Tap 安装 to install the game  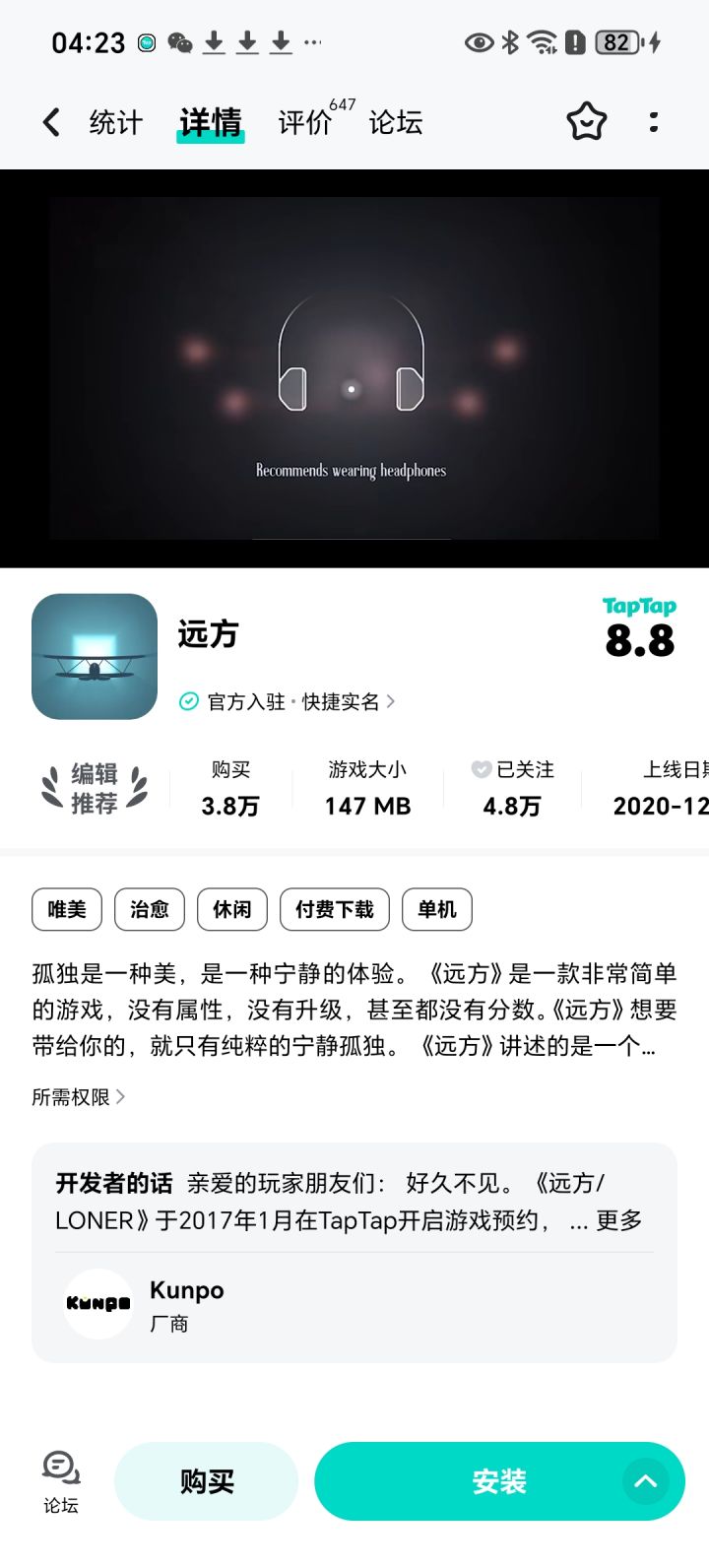pos(499,1480)
